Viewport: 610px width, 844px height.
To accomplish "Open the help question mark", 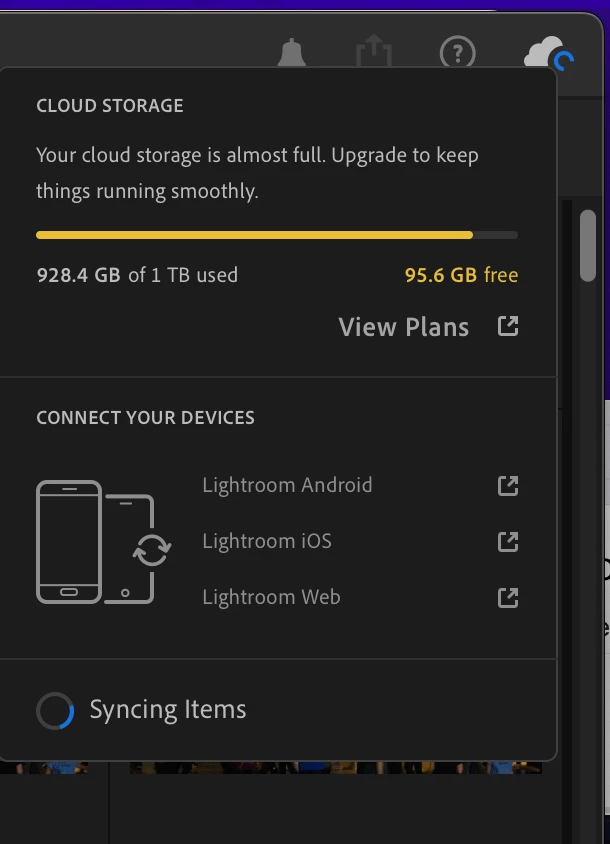I will tap(457, 53).
